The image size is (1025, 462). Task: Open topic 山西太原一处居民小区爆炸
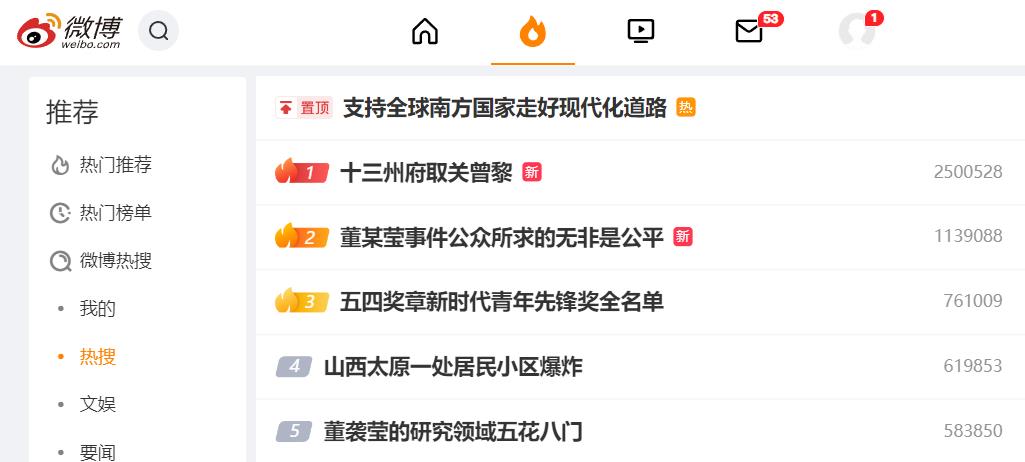tap(453, 367)
